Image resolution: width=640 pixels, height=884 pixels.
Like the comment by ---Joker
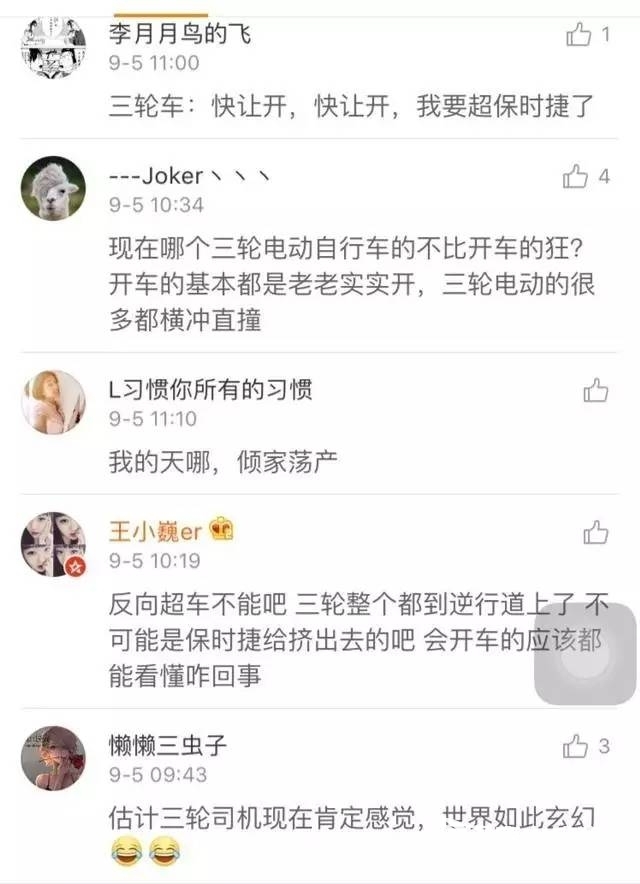pos(576,177)
